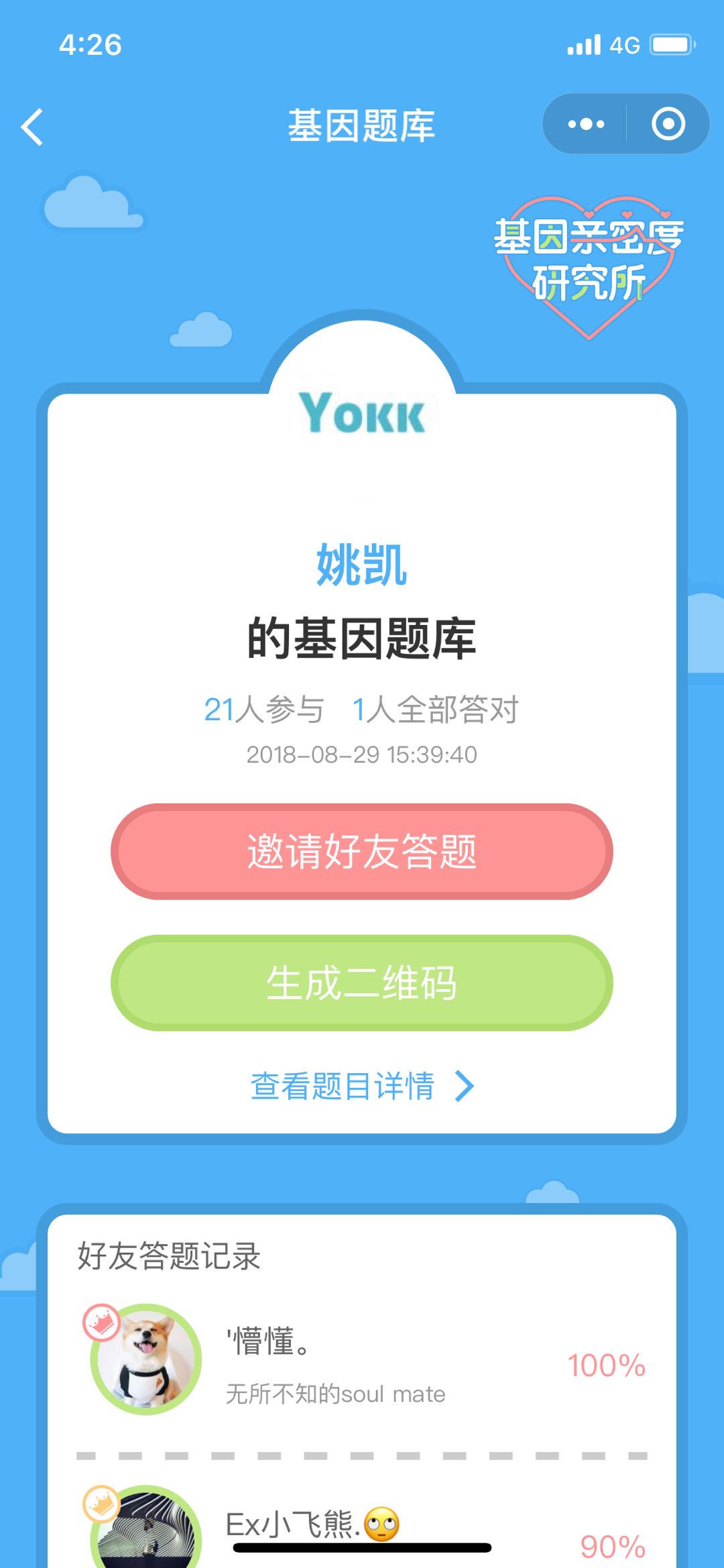Viewport: 724px width, 1568px height.
Task: Tap the 邀请好友答题 button
Action: pos(362,852)
